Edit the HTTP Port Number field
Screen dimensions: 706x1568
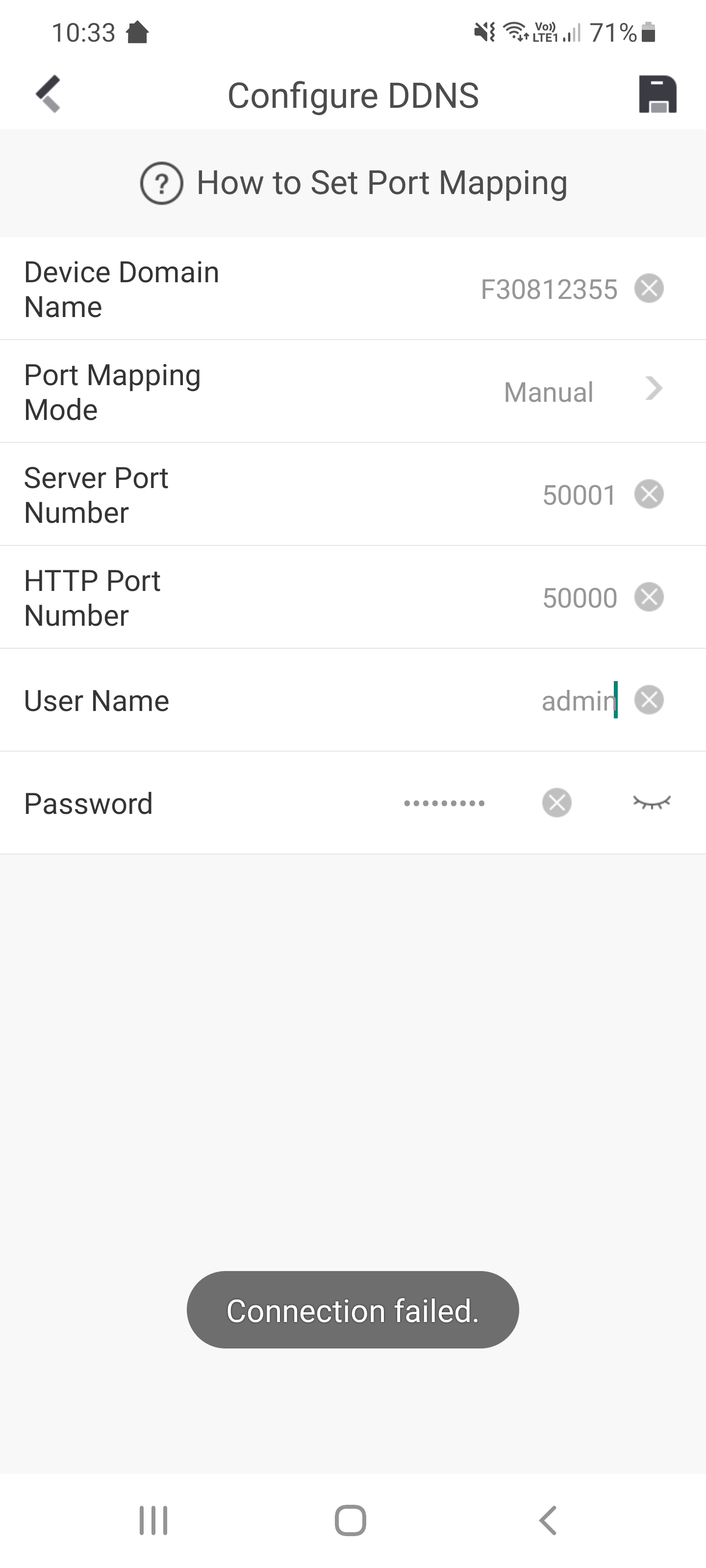point(579,598)
